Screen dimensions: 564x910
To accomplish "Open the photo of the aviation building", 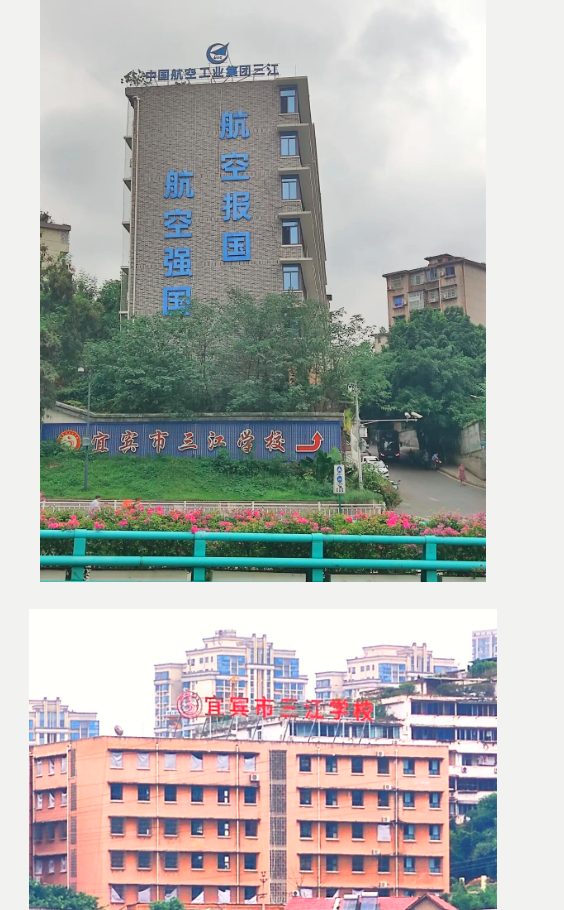I will pos(263,290).
